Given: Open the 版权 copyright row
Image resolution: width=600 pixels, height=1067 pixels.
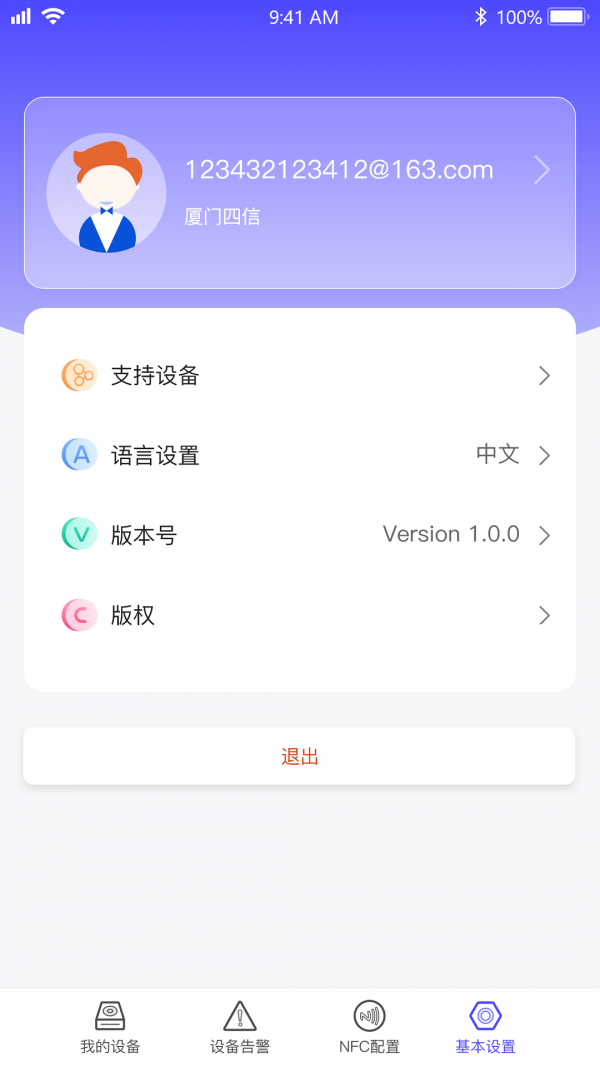Looking at the screenshot, I should pos(300,615).
